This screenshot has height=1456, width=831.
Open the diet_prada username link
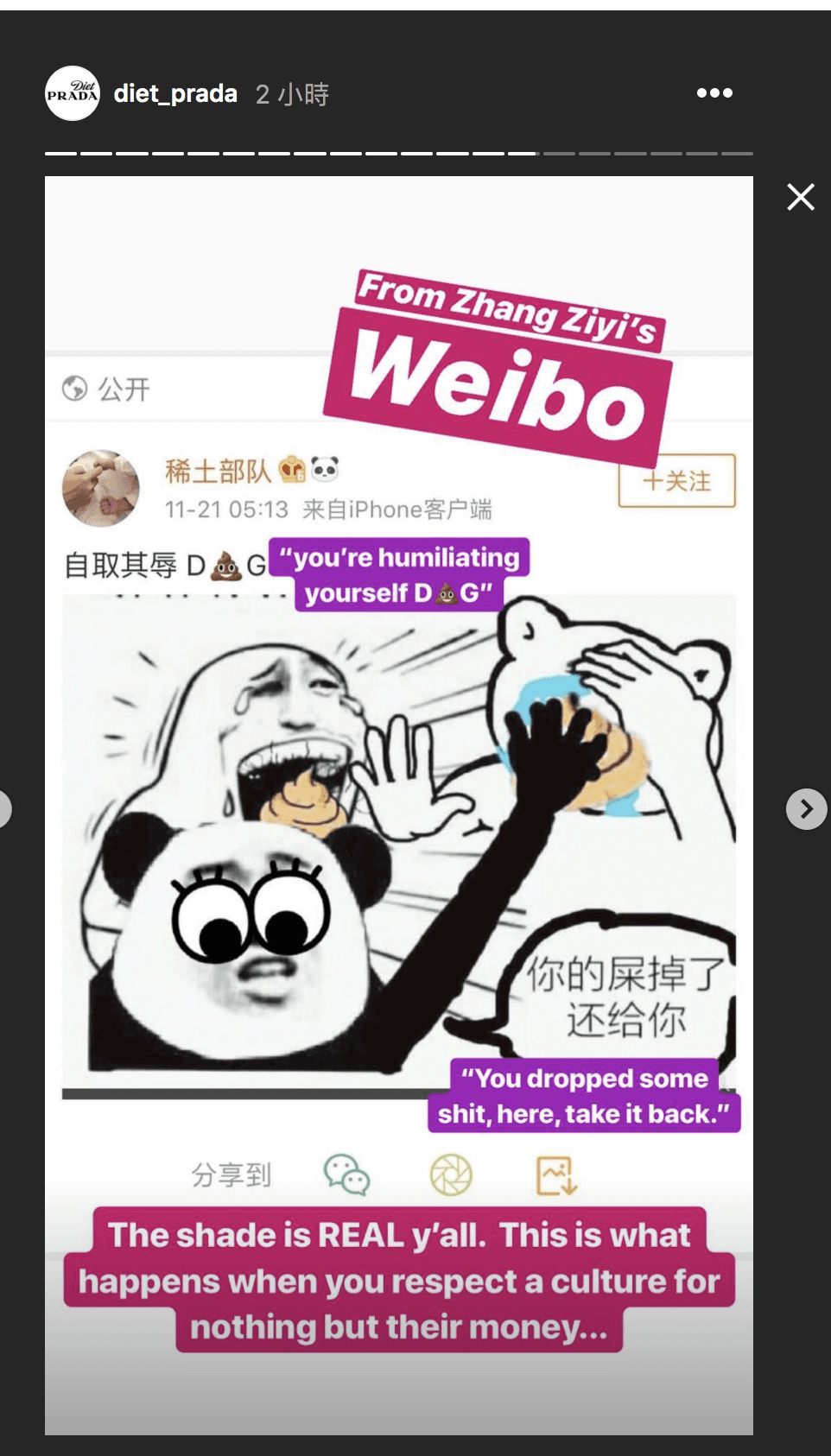[175, 93]
